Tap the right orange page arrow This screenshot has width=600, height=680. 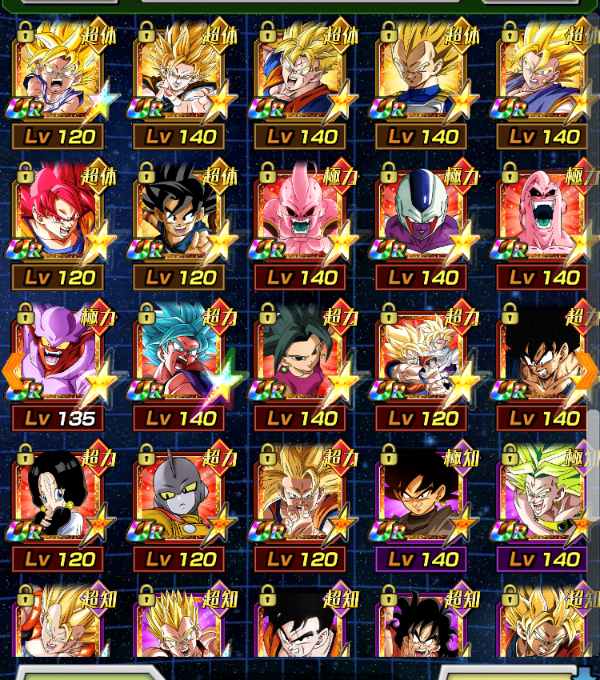[x=587, y=370]
